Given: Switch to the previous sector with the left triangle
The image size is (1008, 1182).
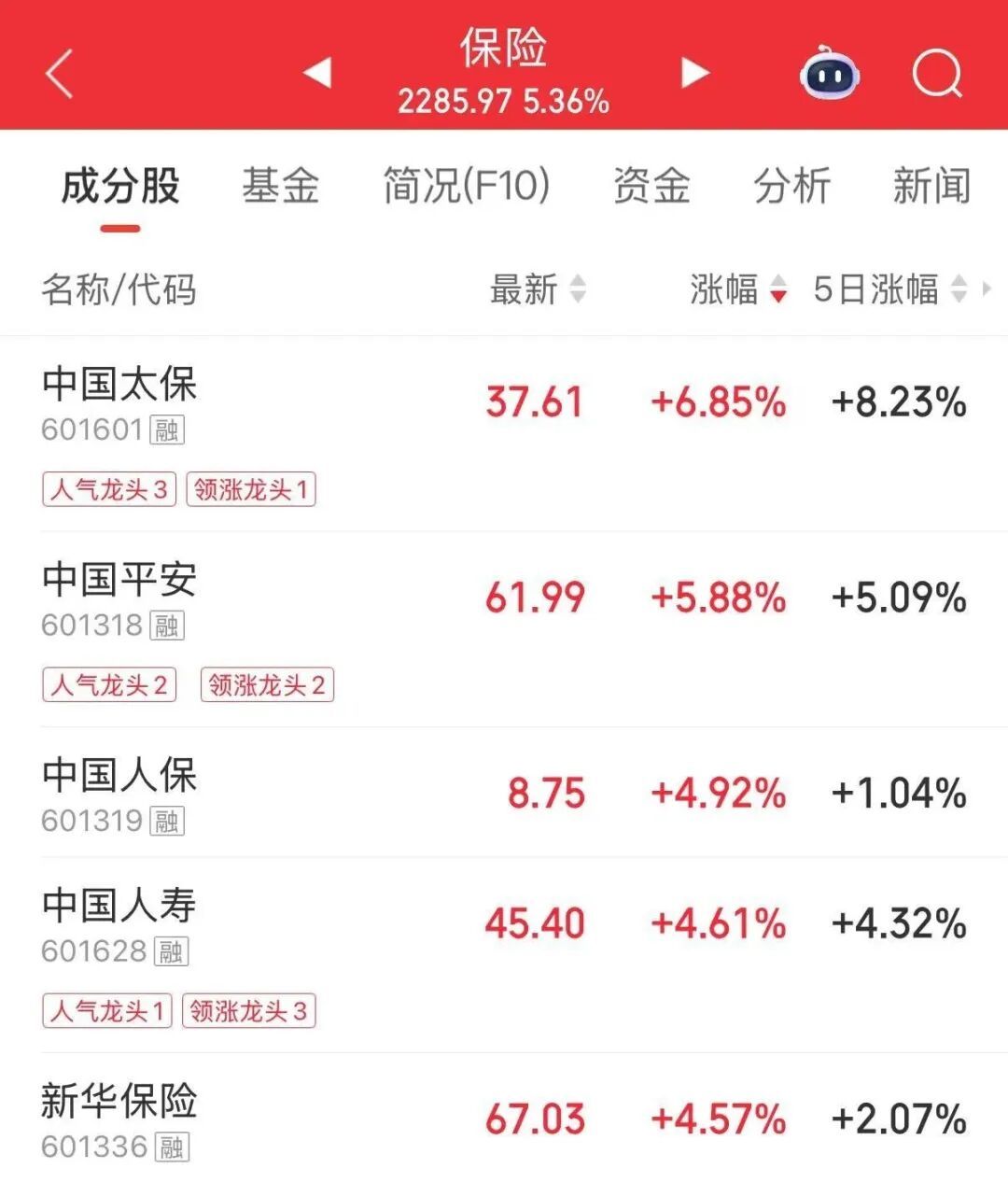Looking at the screenshot, I should (317, 72).
